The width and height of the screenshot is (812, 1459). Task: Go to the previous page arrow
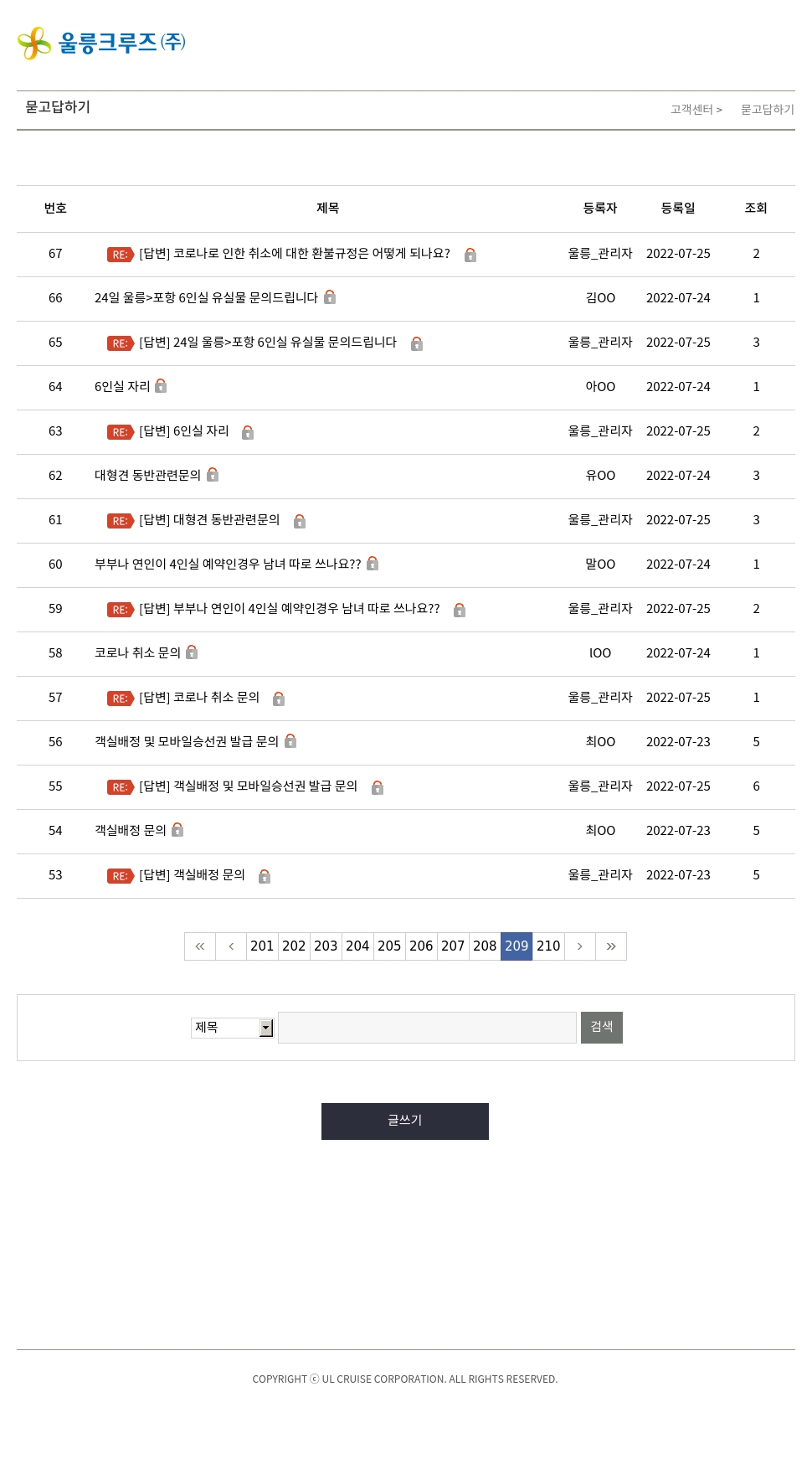pyautogui.click(x=231, y=946)
